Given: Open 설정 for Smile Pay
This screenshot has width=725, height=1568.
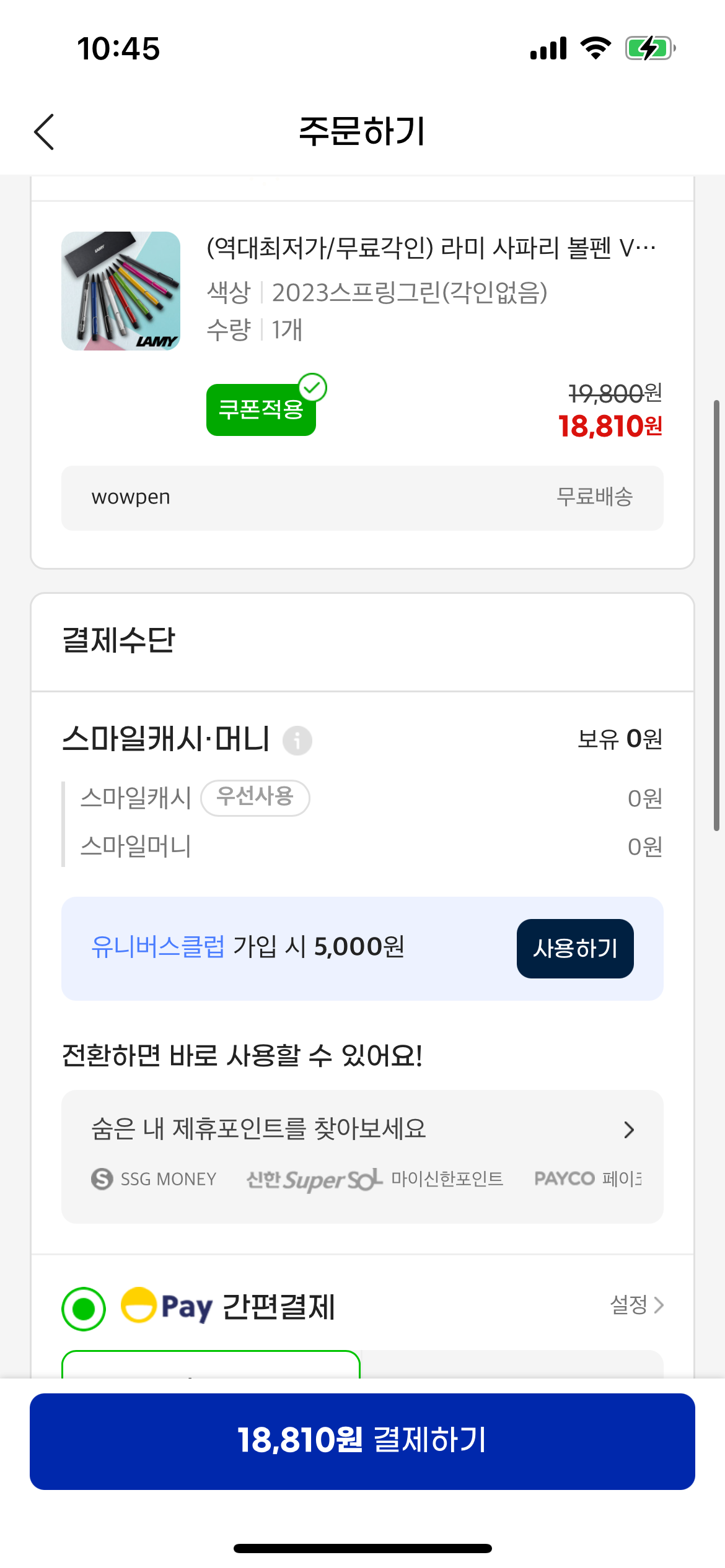Looking at the screenshot, I should pyautogui.click(x=636, y=1305).
